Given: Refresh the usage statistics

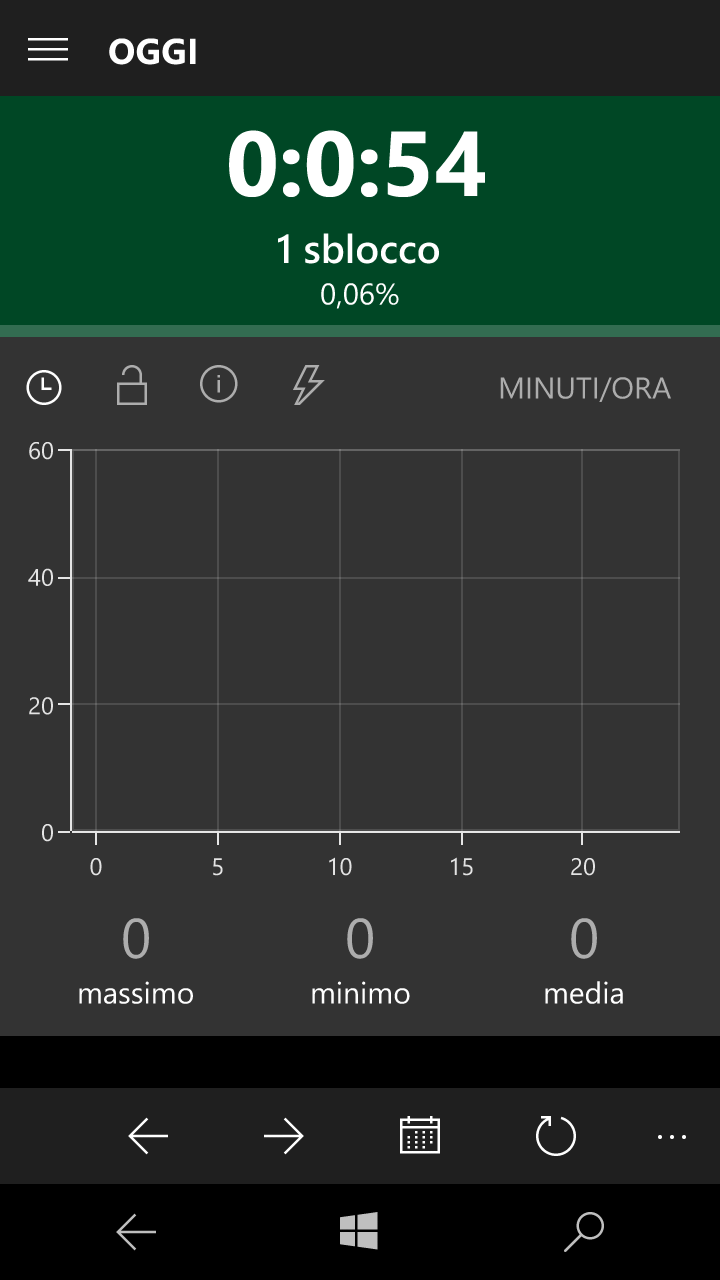Looking at the screenshot, I should point(556,1136).
